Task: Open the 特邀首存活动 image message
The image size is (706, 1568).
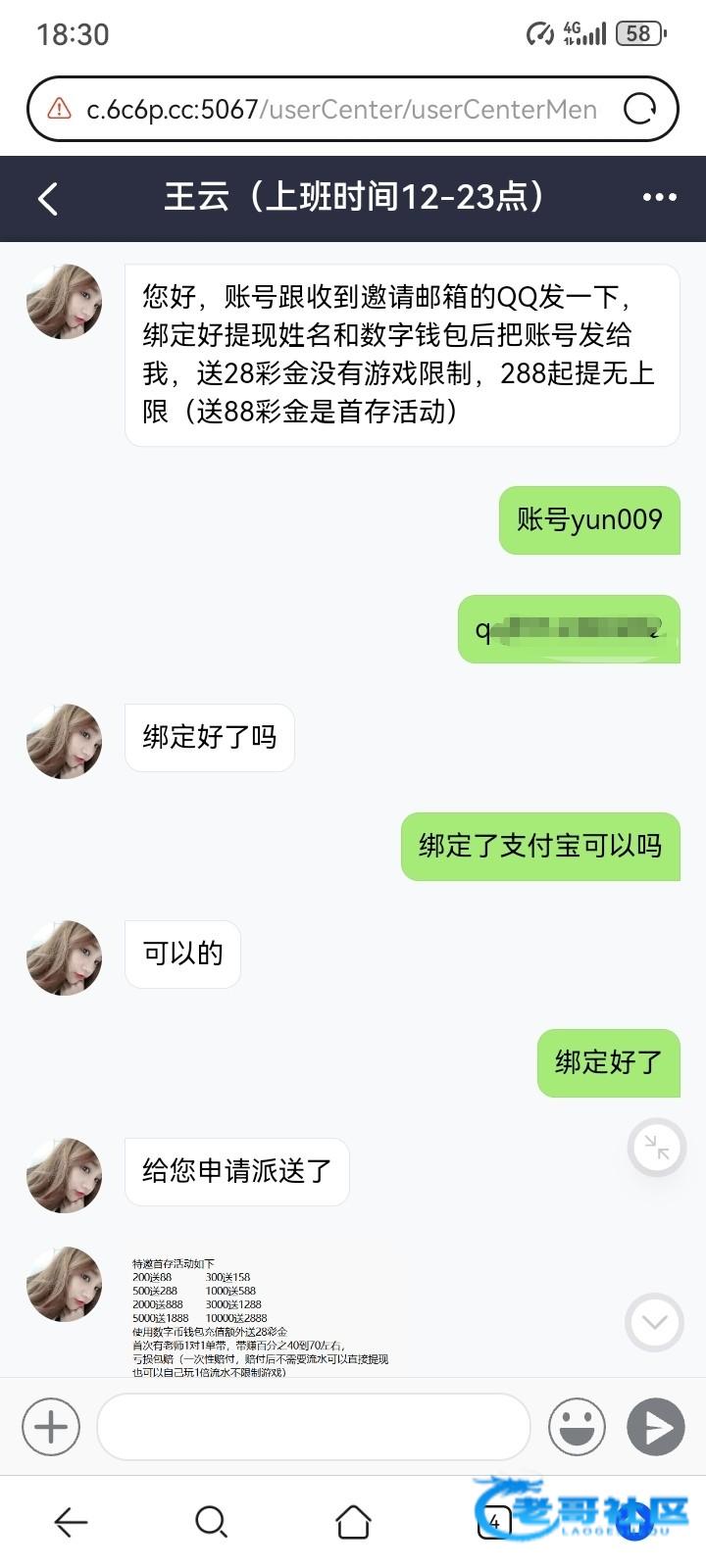Action: click(260, 1317)
